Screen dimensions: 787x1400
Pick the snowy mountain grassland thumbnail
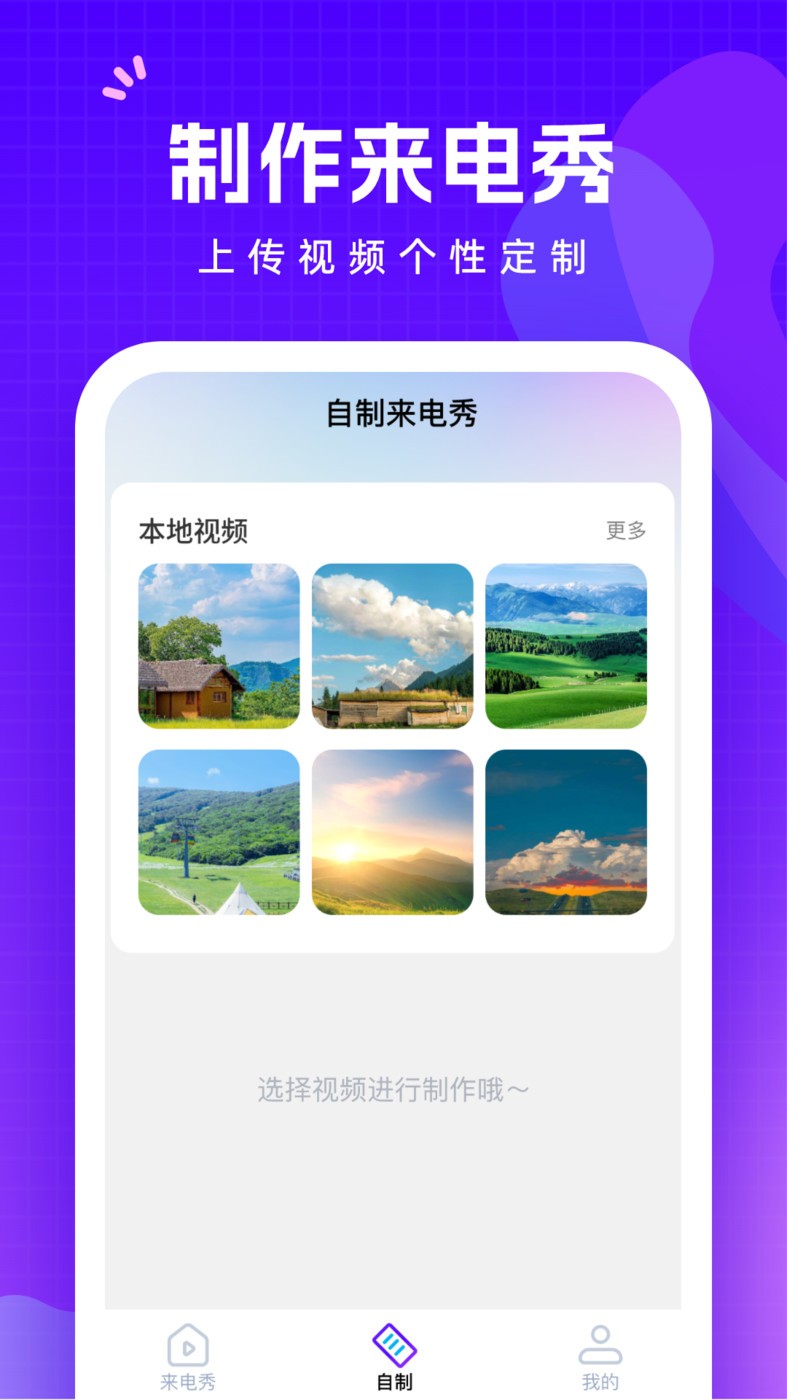click(566, 647)
